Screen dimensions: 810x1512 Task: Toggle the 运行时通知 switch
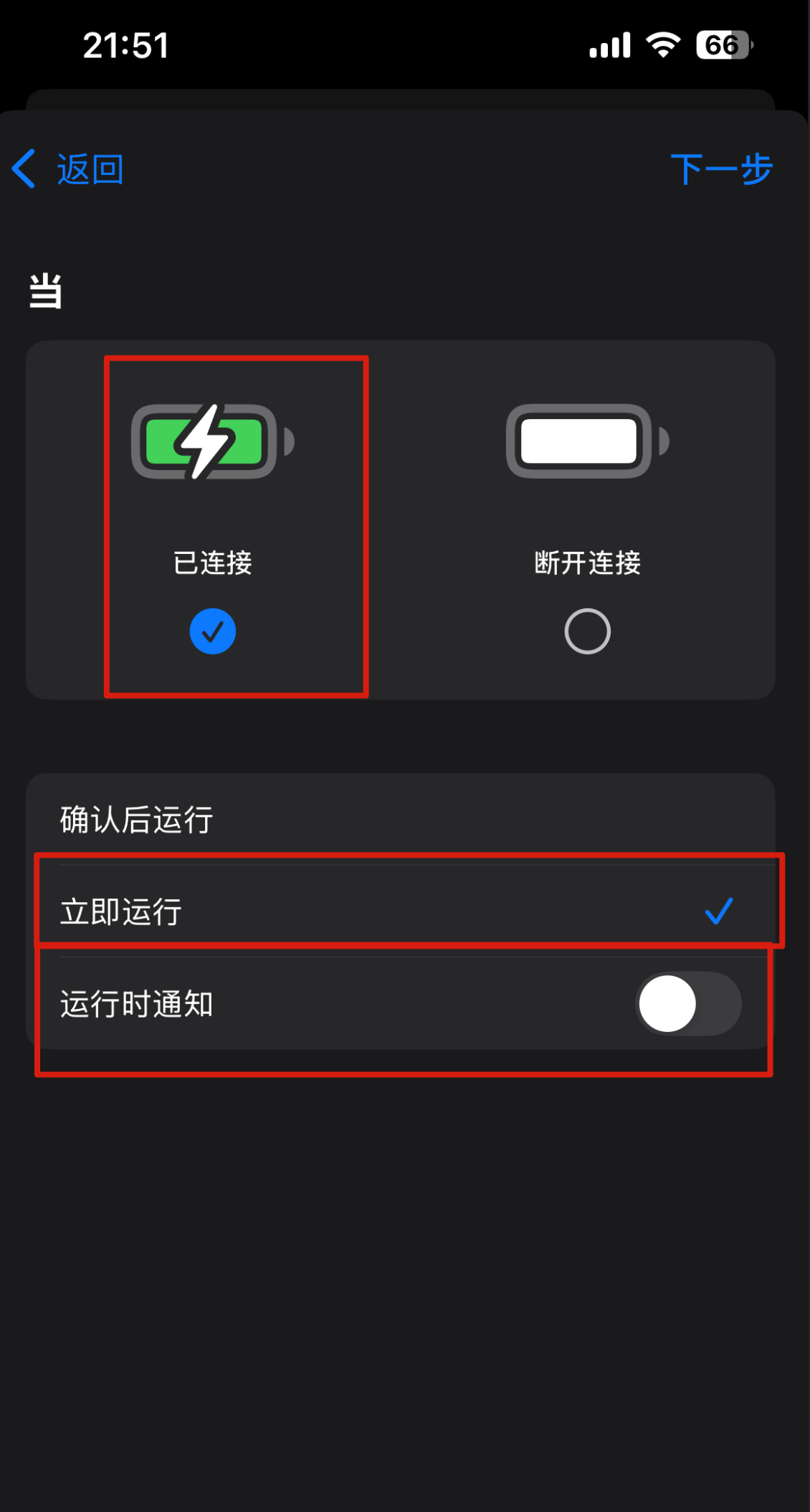(689, 1003)
